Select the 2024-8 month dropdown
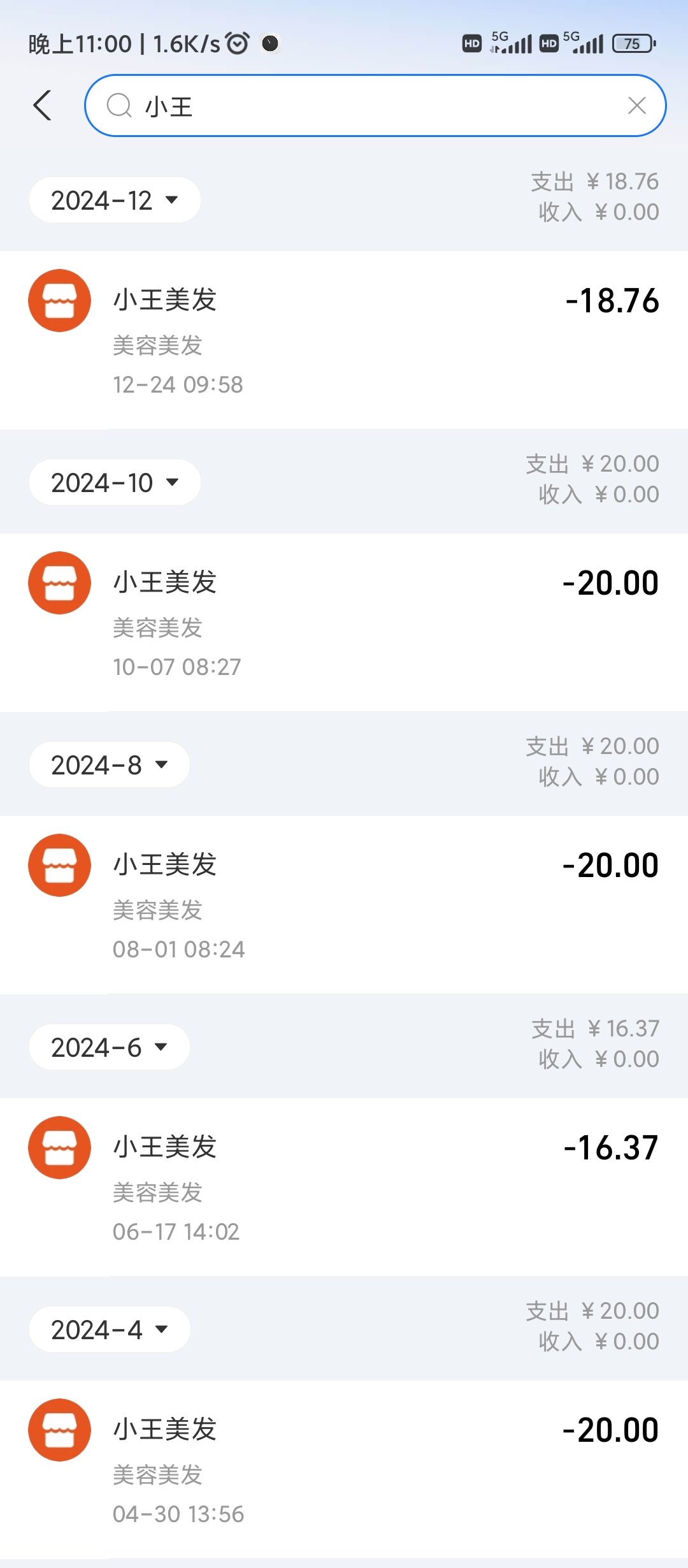 pos(110,765)
